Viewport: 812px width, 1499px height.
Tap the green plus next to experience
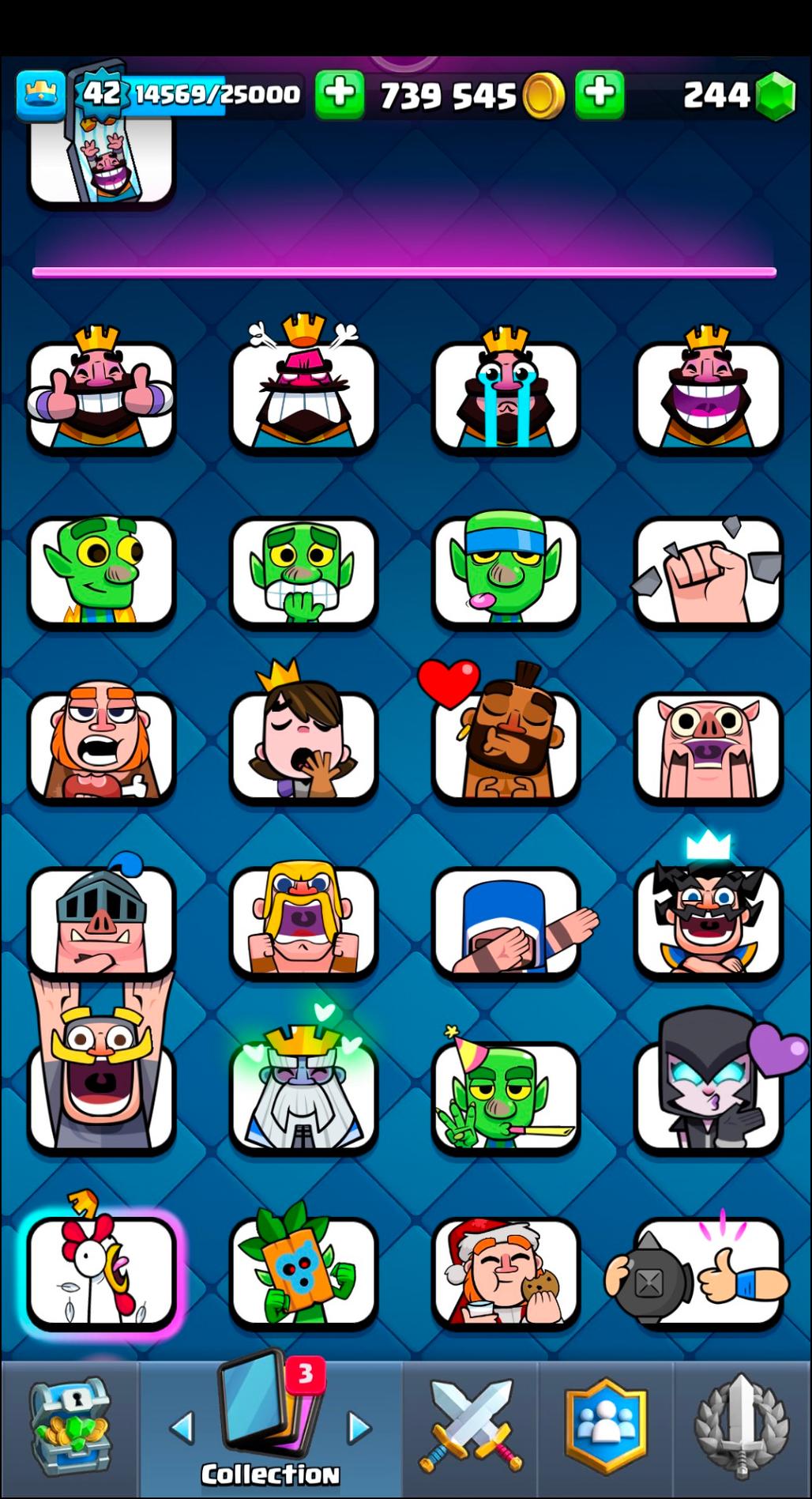340,94
